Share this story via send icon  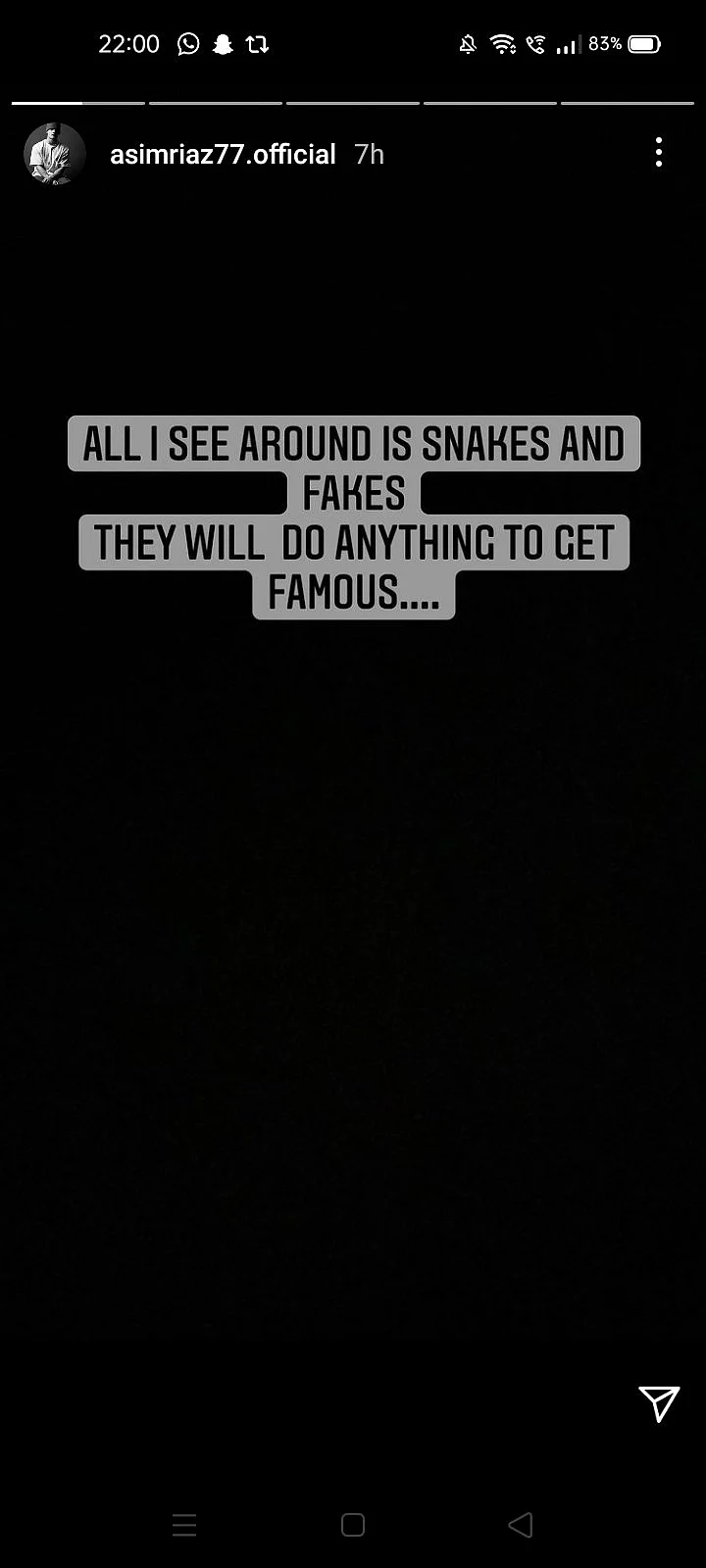point(659,1403)
